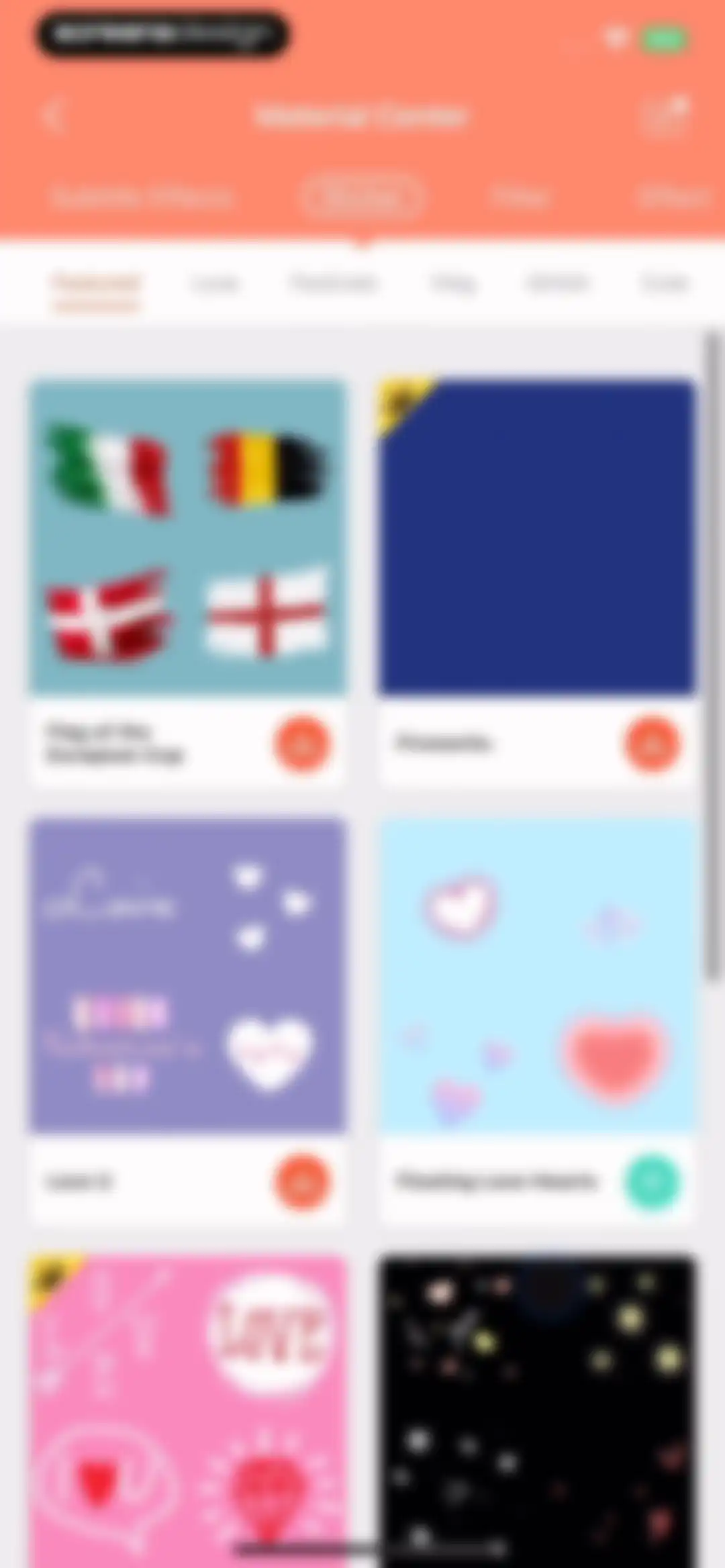Select the outlined Sticker category pill
The height and width of the screenshot is (1568, 725).
pos(362,197)
